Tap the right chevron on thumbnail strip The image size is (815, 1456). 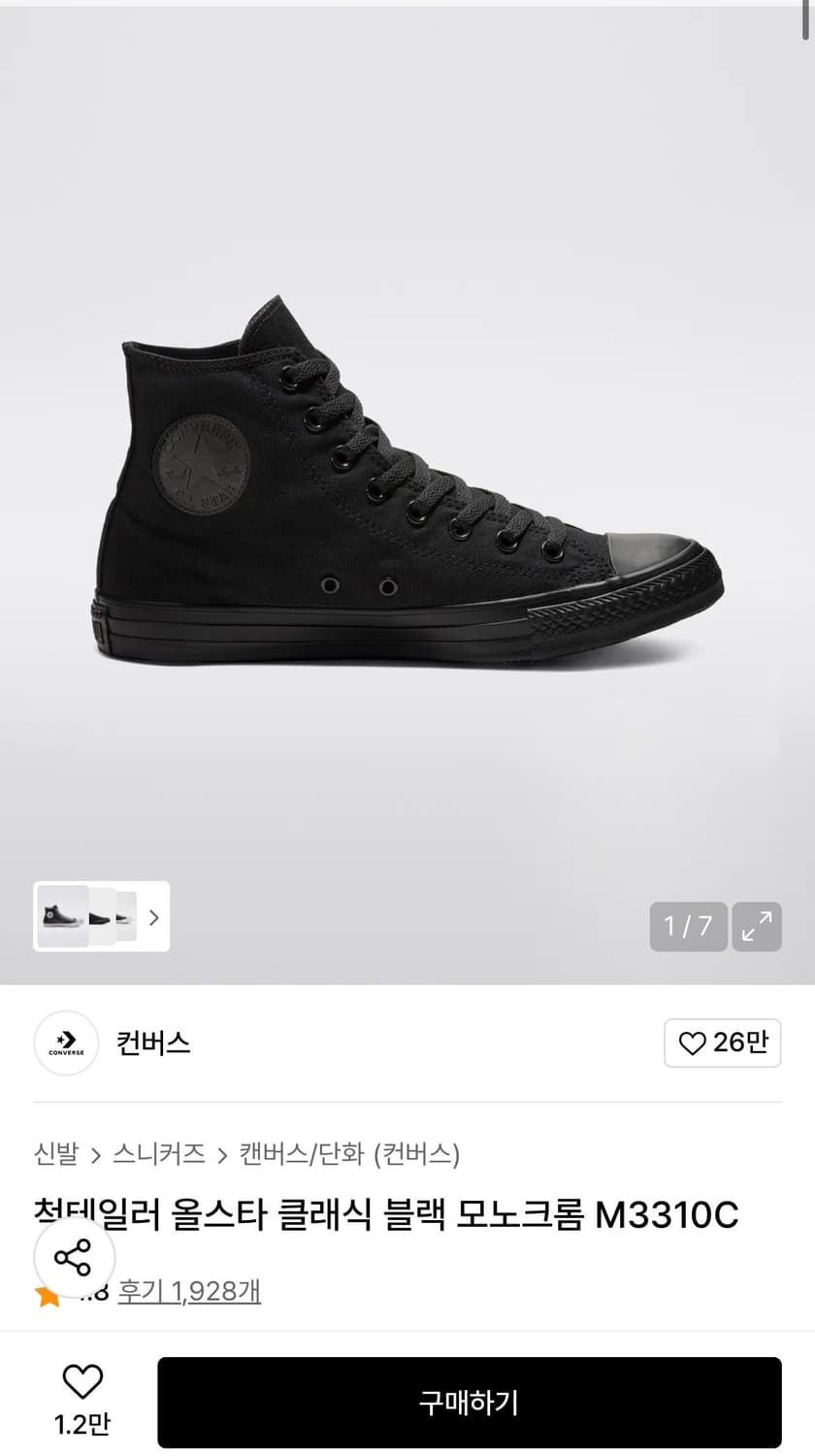point(153,917)
